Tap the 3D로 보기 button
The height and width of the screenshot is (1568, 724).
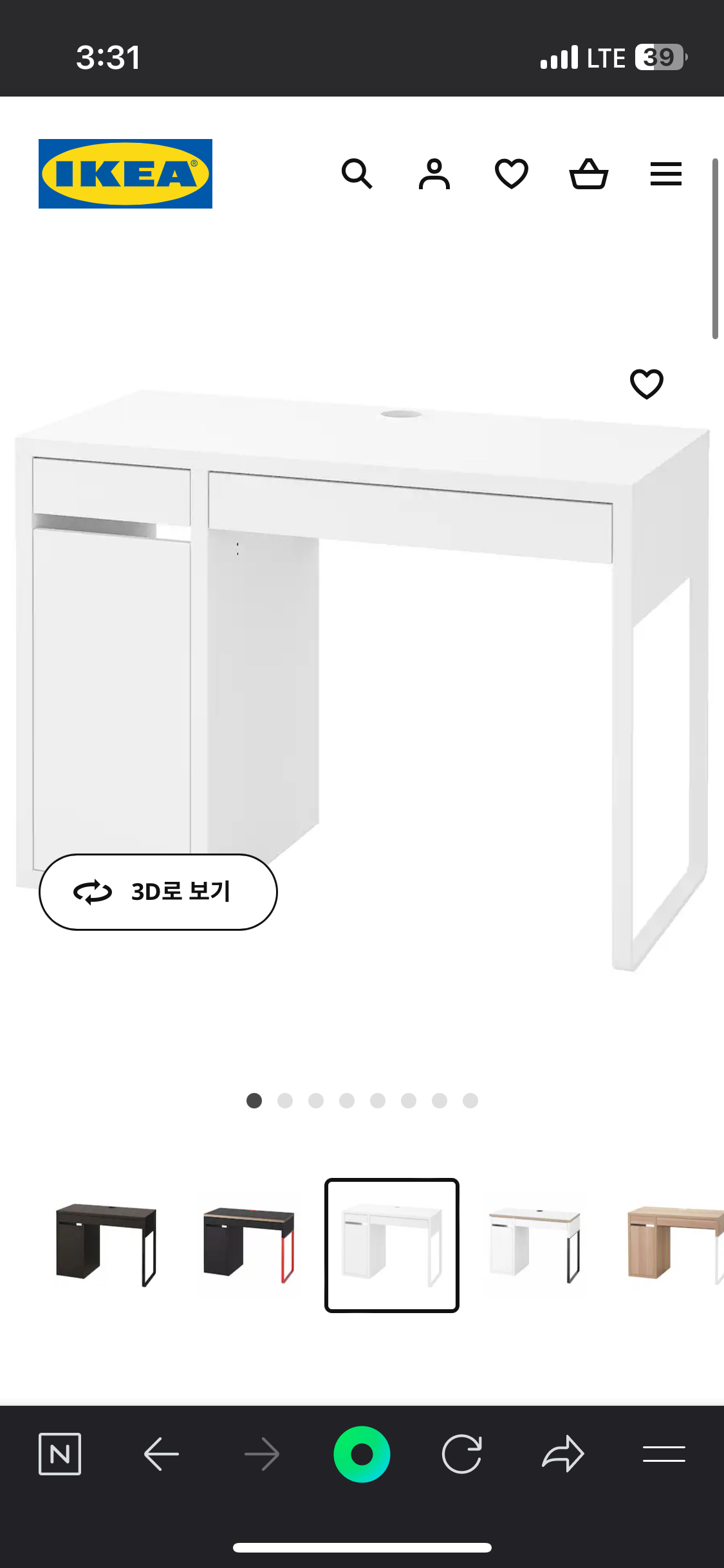click(158, 892)
